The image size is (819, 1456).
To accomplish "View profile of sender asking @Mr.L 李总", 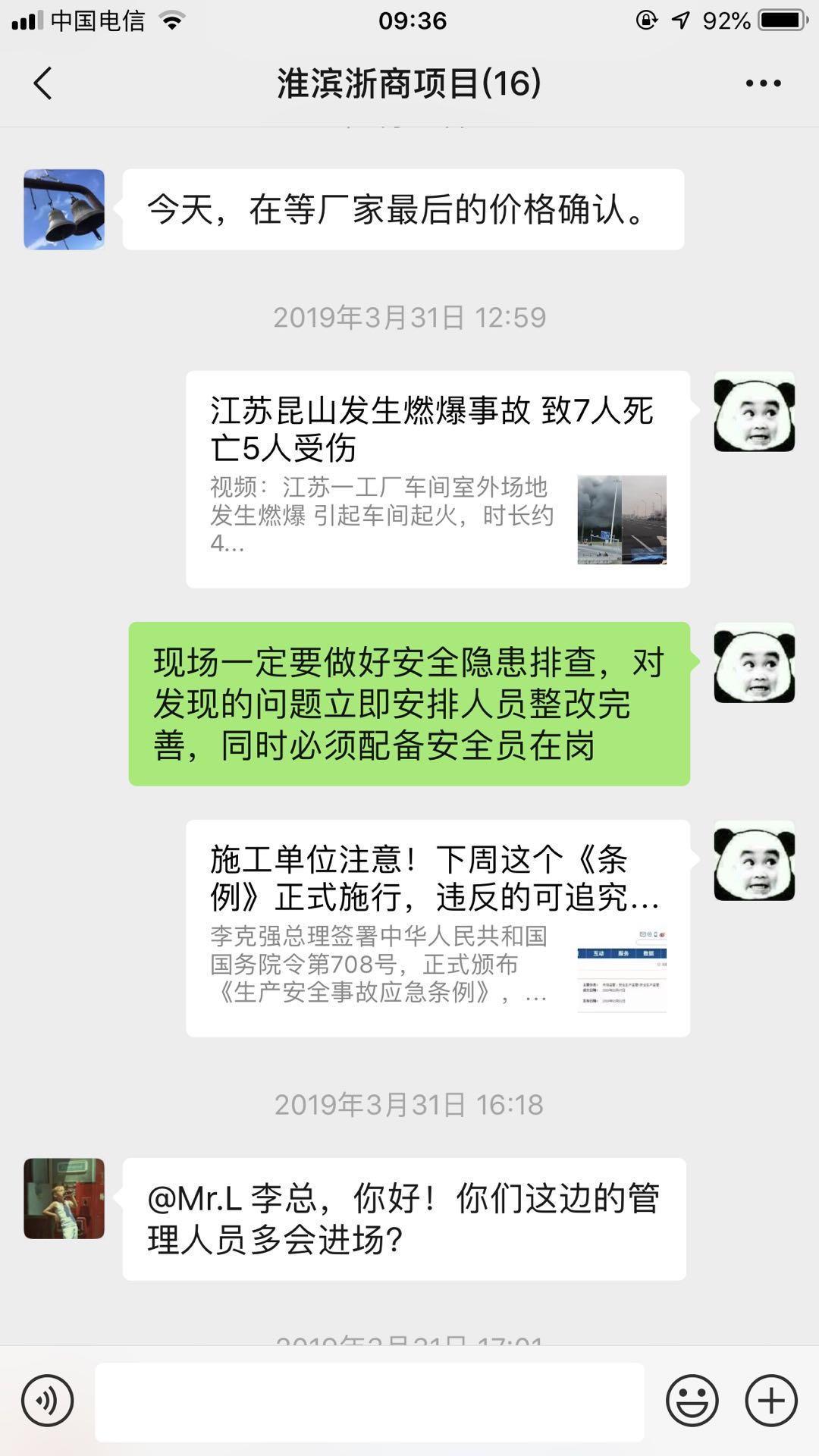I will (x=64, y=1198).
